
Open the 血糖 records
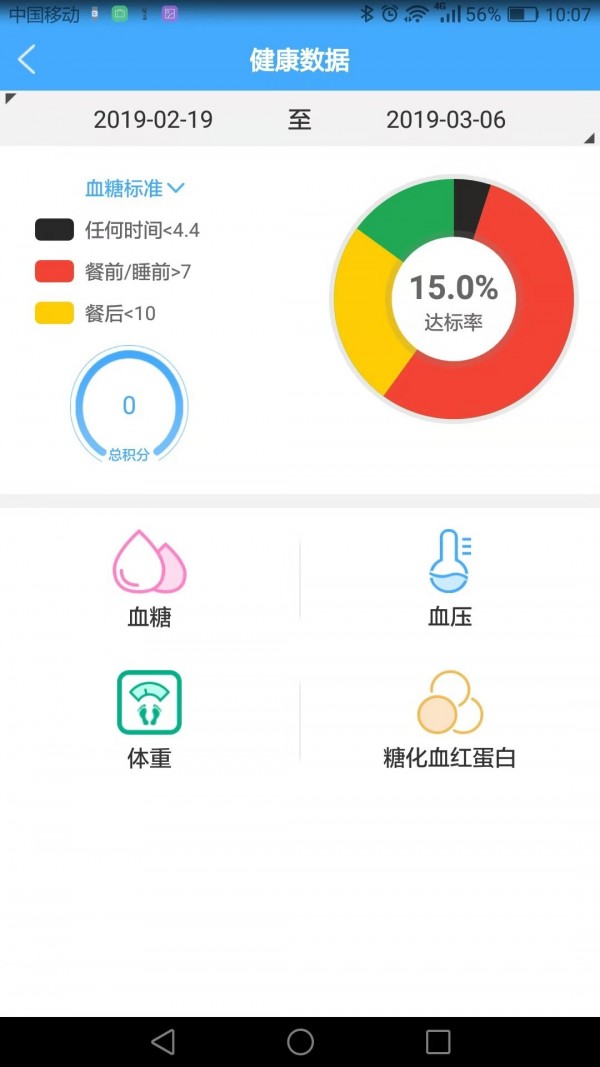(x=149, y=580)
